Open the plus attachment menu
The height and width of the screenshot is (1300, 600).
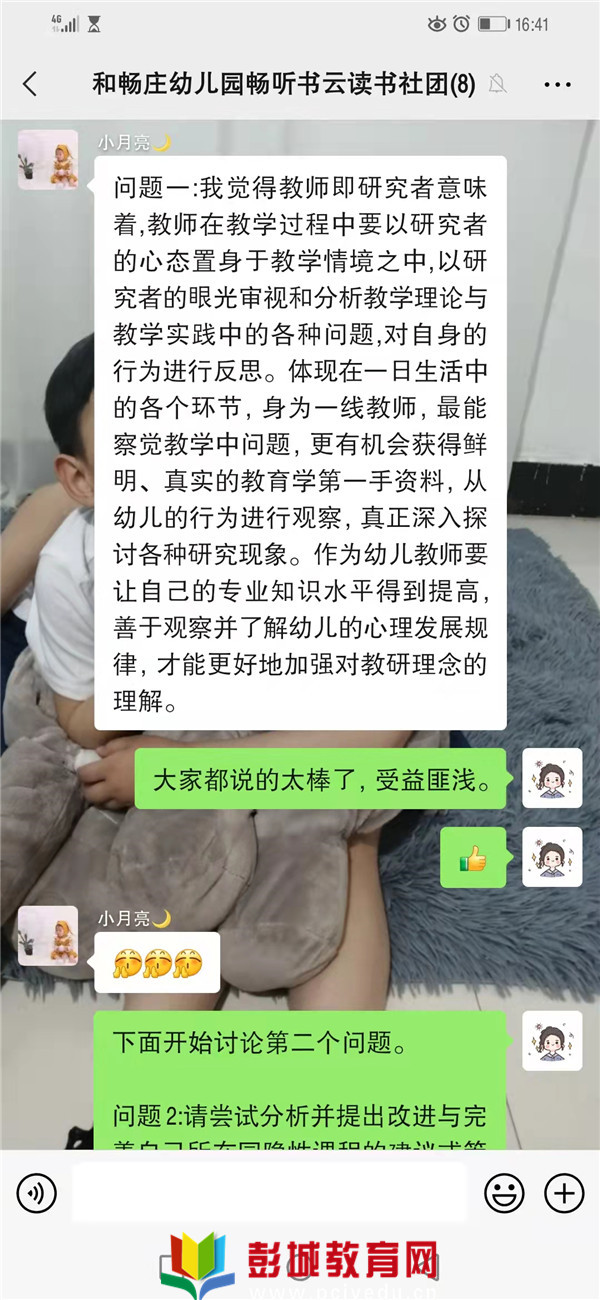[563, 1192]
